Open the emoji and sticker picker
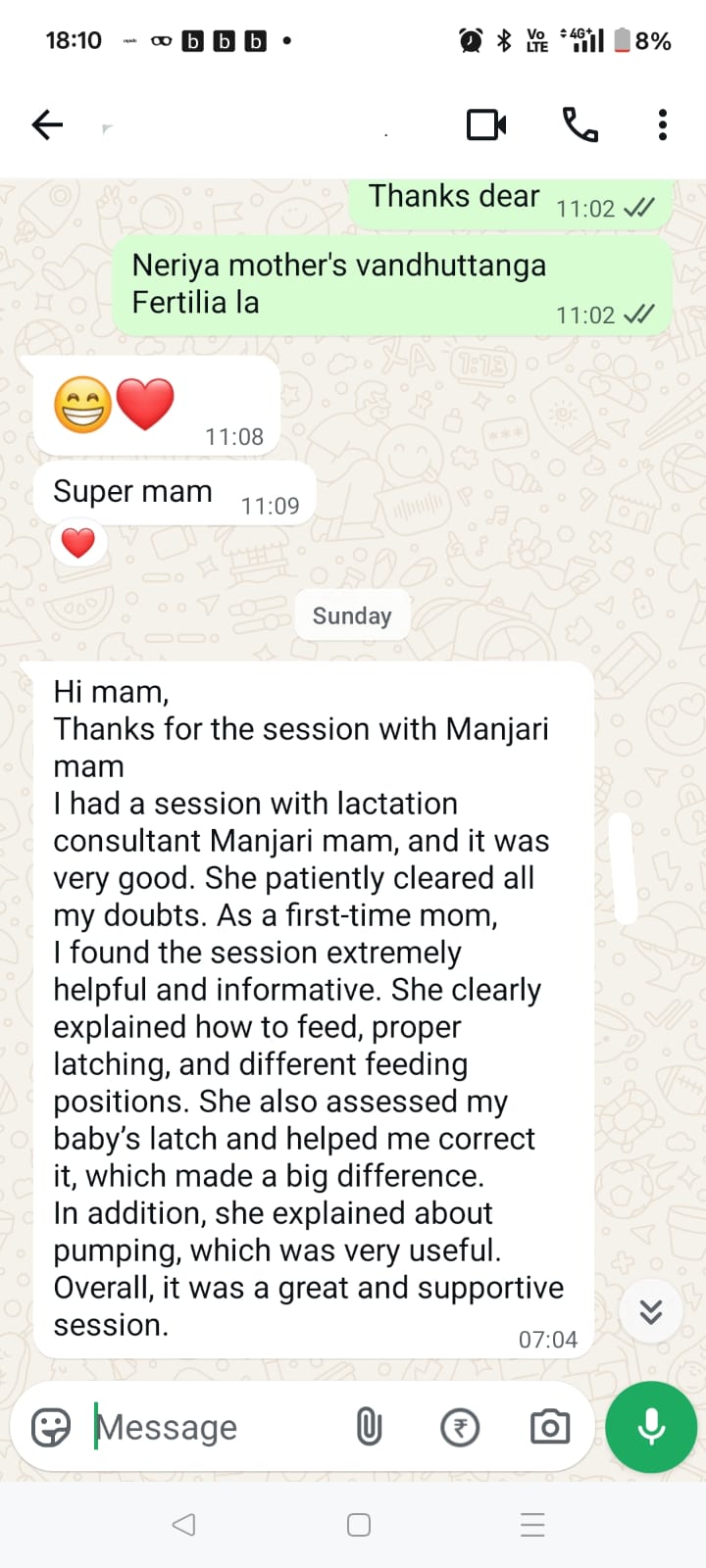Screen dimensions: 706x1568 51,1427
